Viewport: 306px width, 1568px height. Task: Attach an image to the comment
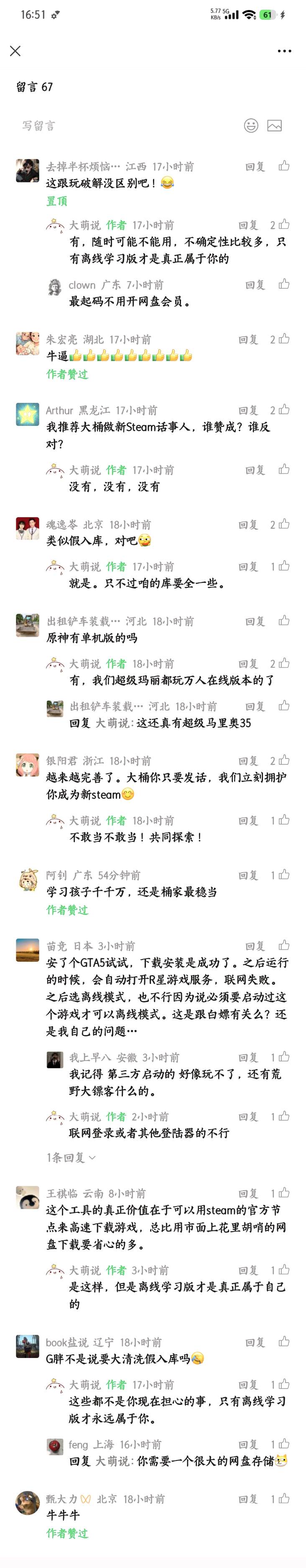274,126
